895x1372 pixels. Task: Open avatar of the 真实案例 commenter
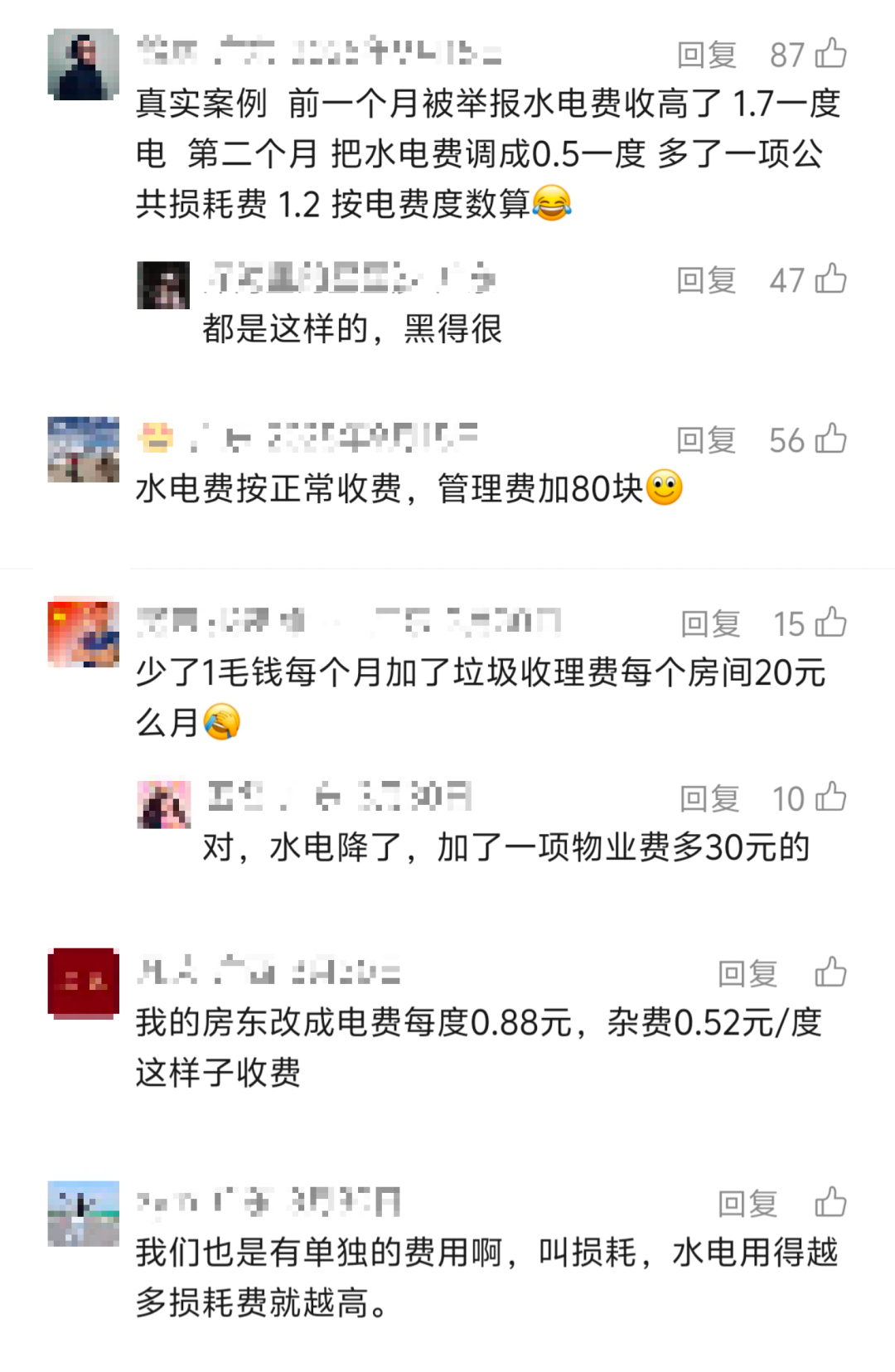tap(83, 65)
